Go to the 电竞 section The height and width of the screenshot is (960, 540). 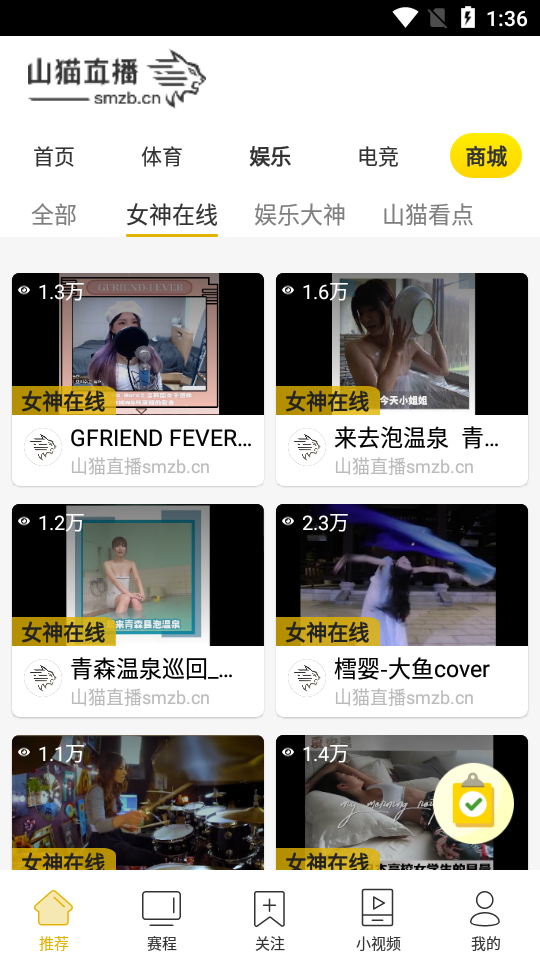378,157
